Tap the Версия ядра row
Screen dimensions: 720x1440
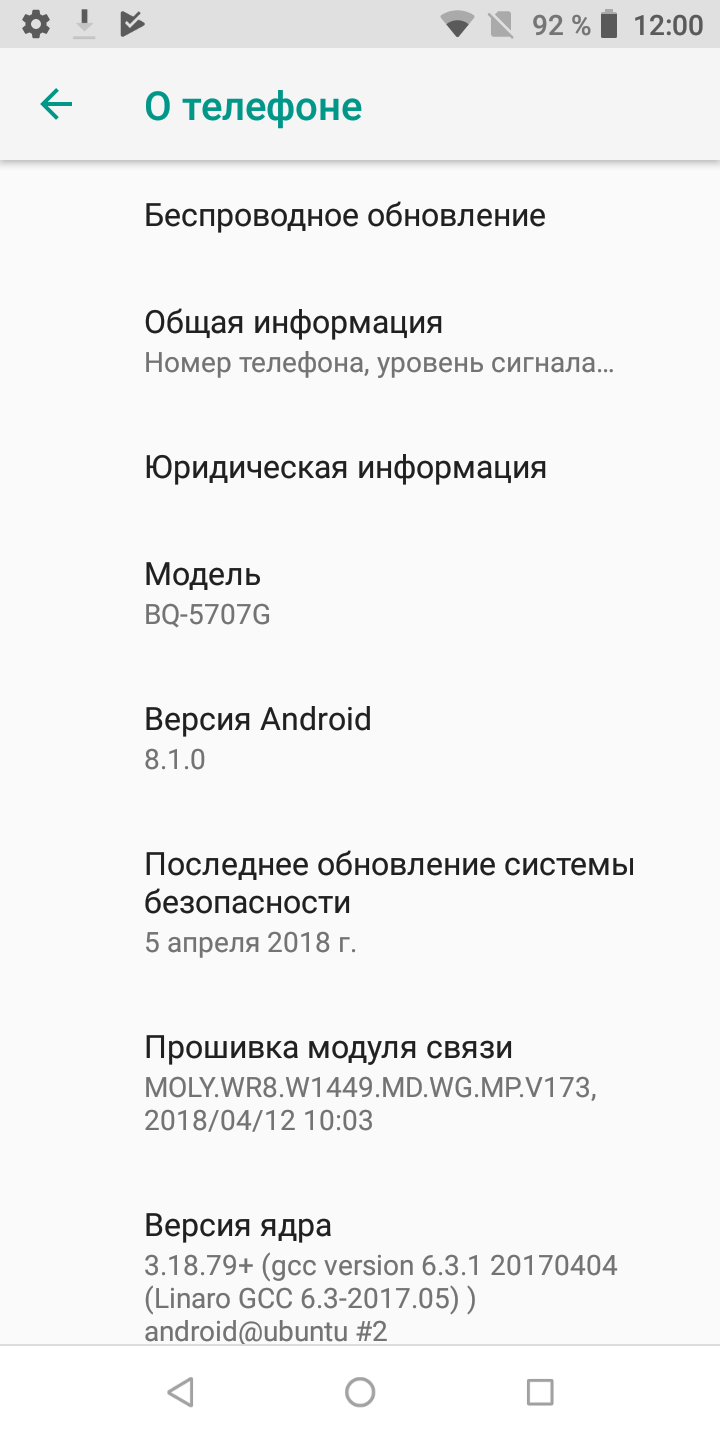coord(360,1260)
